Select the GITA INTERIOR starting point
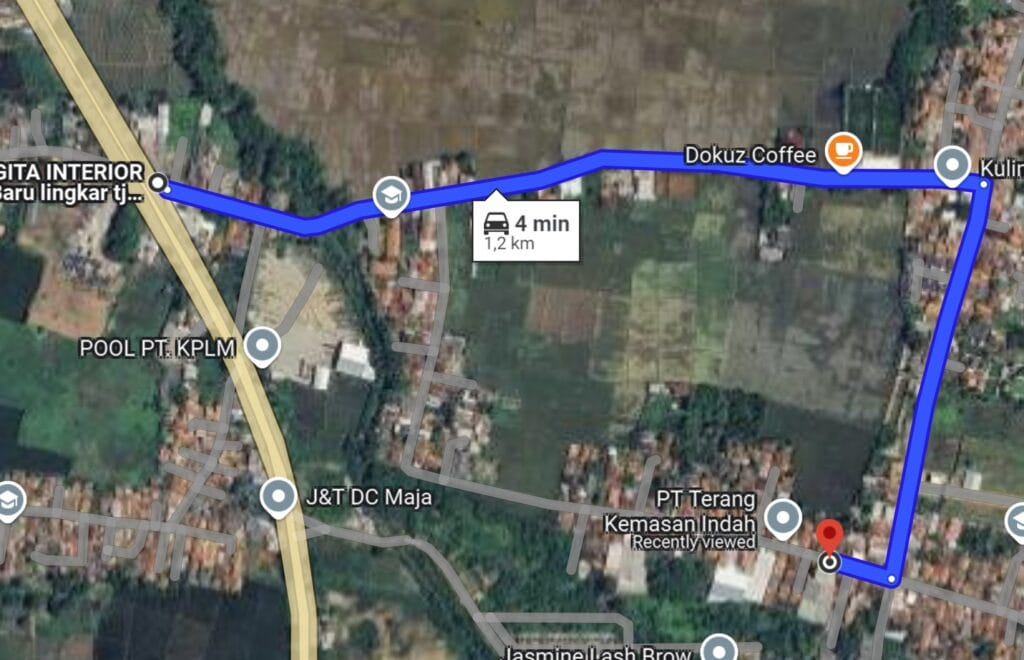Screen dimensions: 1024x660 coord(158,181)
